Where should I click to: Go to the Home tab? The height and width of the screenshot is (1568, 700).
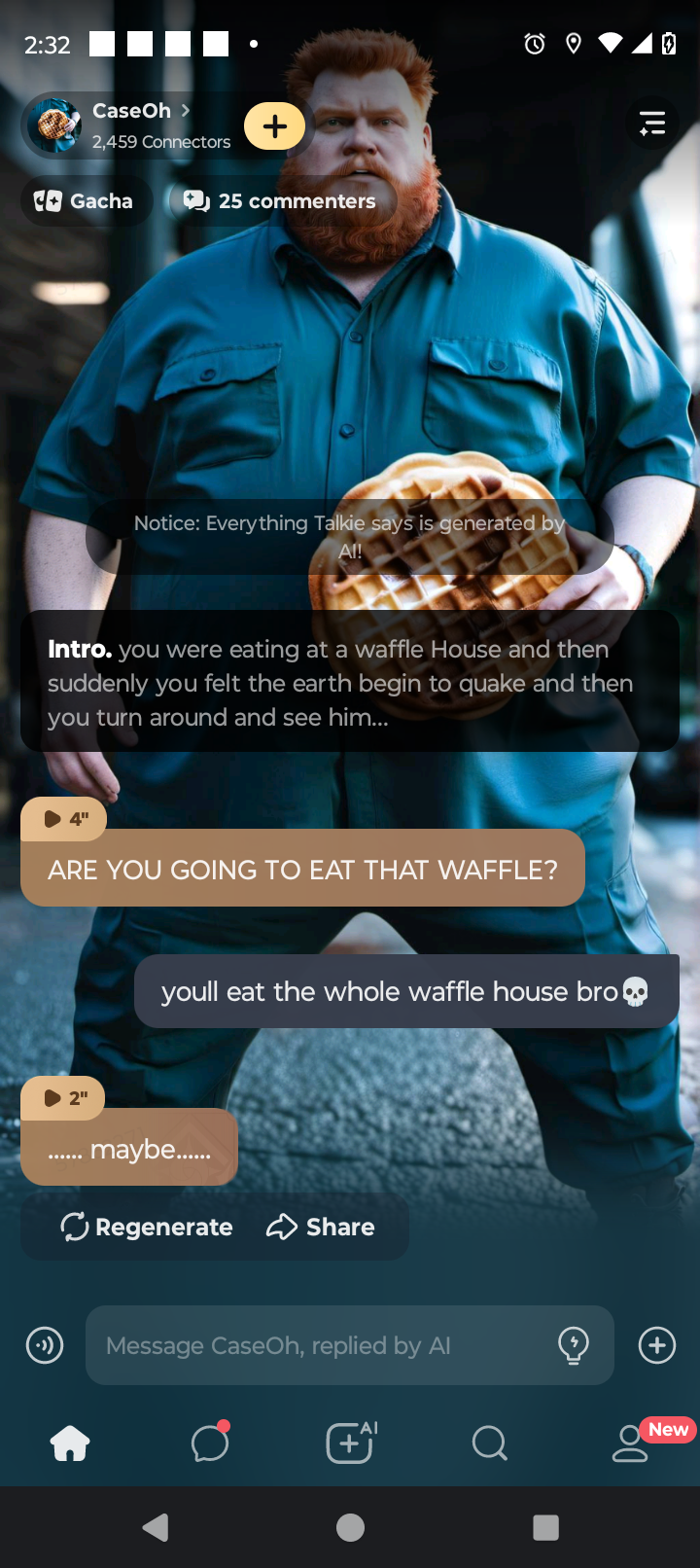(70, 1443)
